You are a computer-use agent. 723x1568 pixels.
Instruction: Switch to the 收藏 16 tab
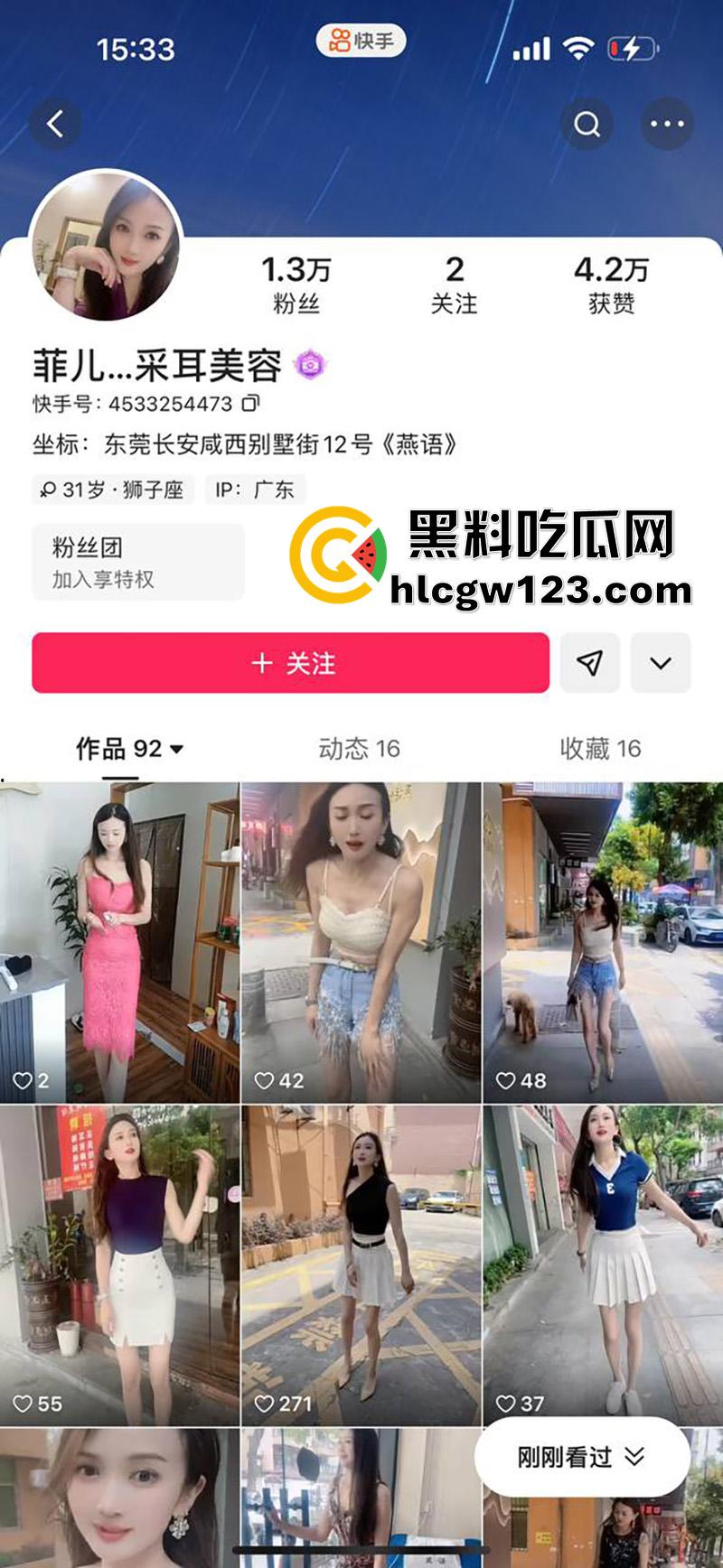pos(598,748)
